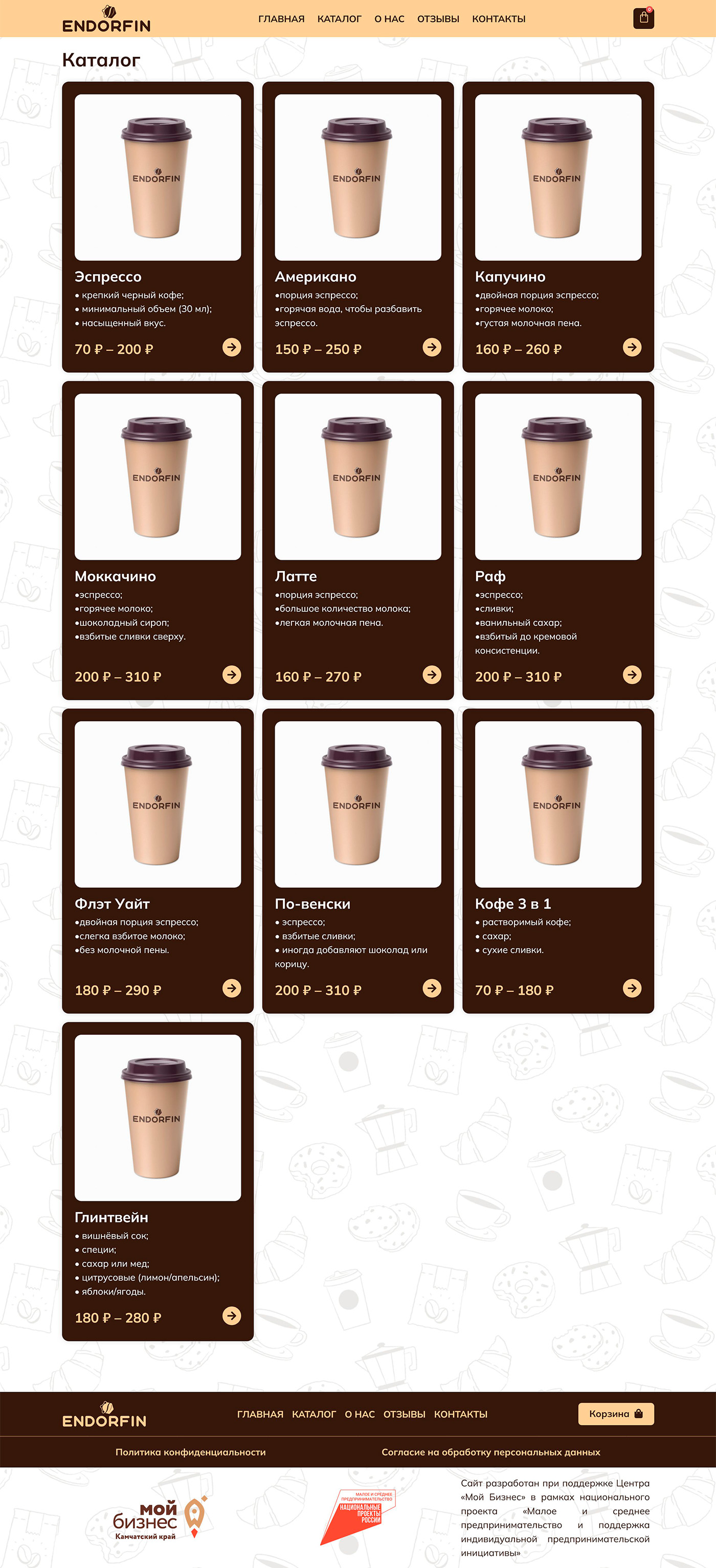Open the Флэт Уайт product image
The image size is (716, 1568).
[x=158, y=804]
